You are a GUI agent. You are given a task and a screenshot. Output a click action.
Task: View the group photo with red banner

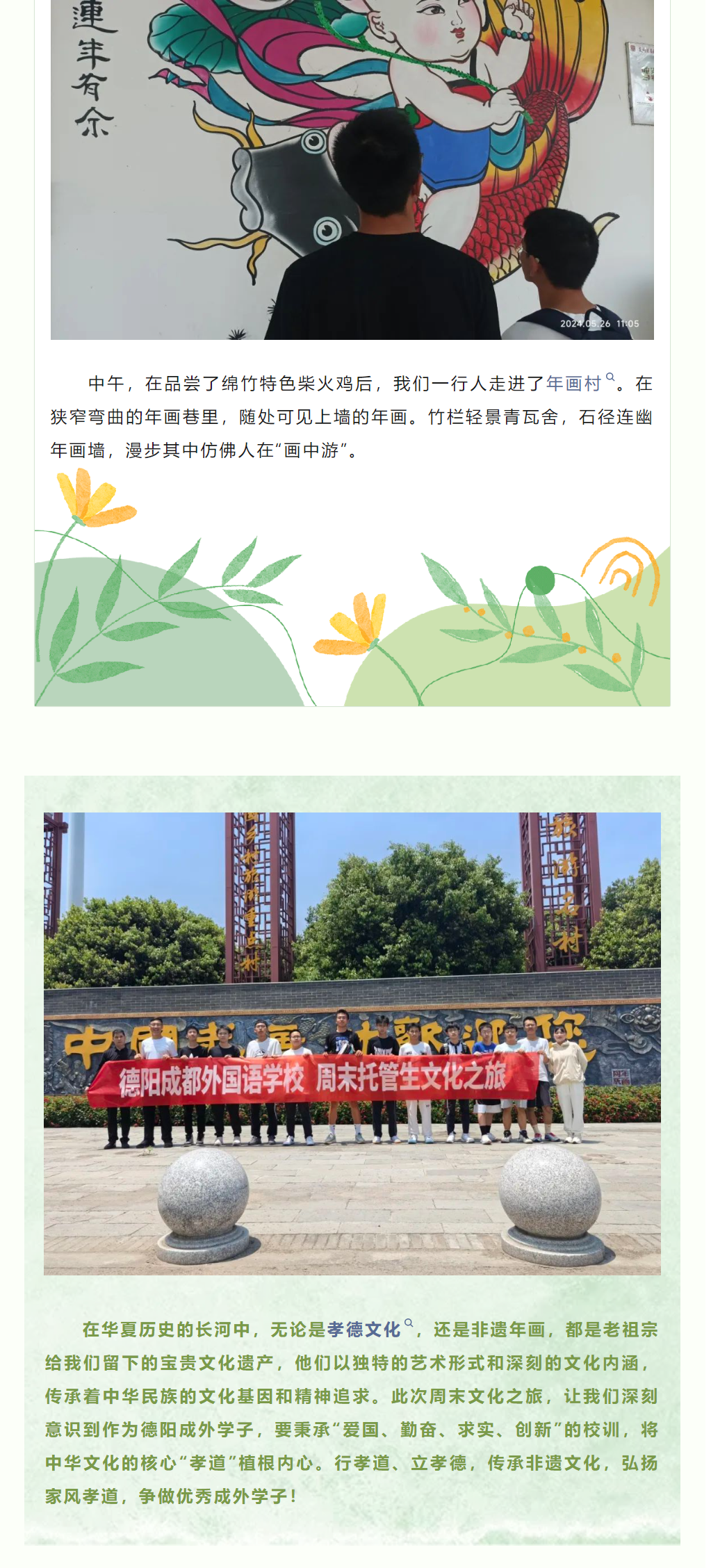352,1043
